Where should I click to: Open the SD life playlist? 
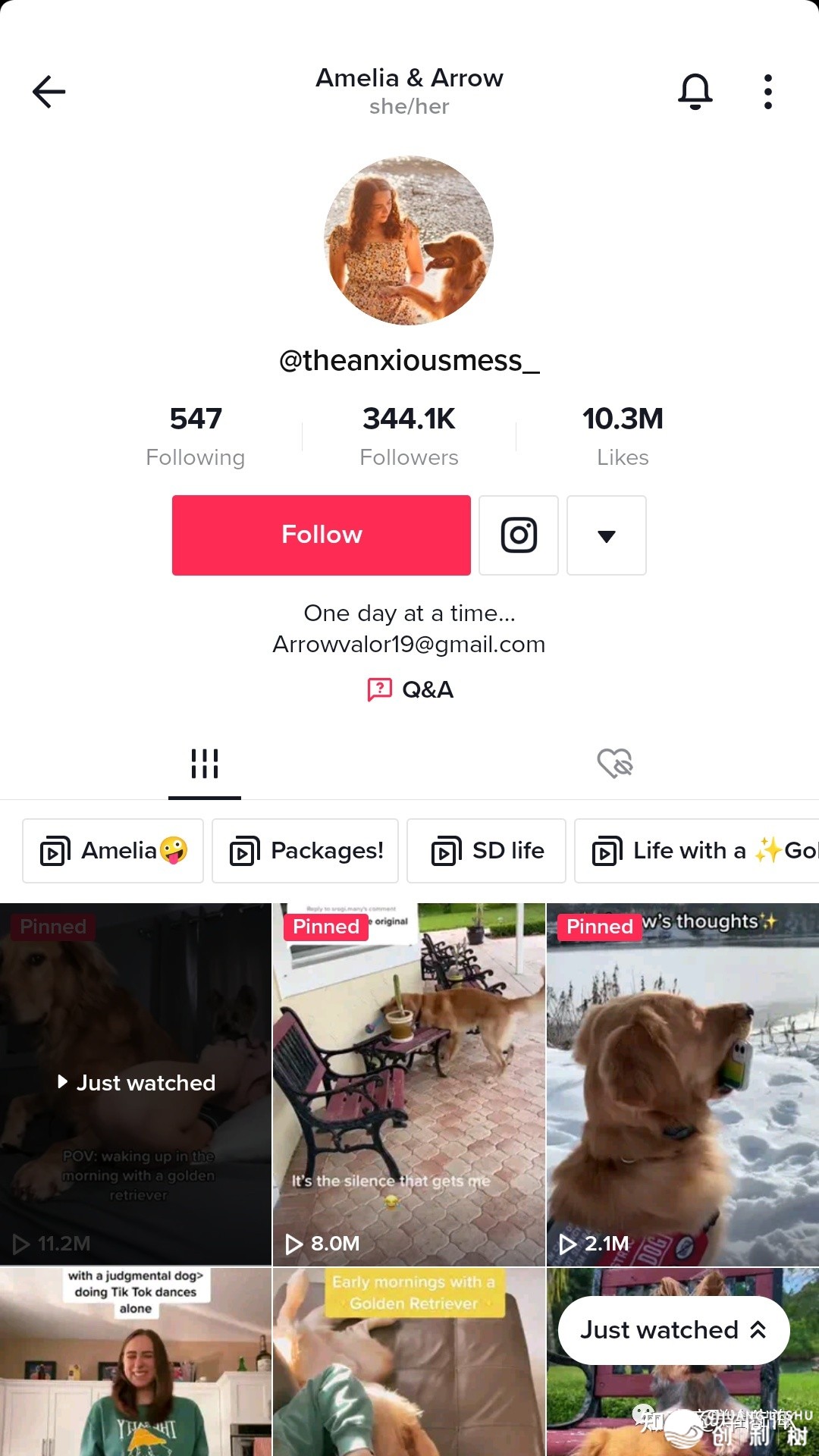486,851
